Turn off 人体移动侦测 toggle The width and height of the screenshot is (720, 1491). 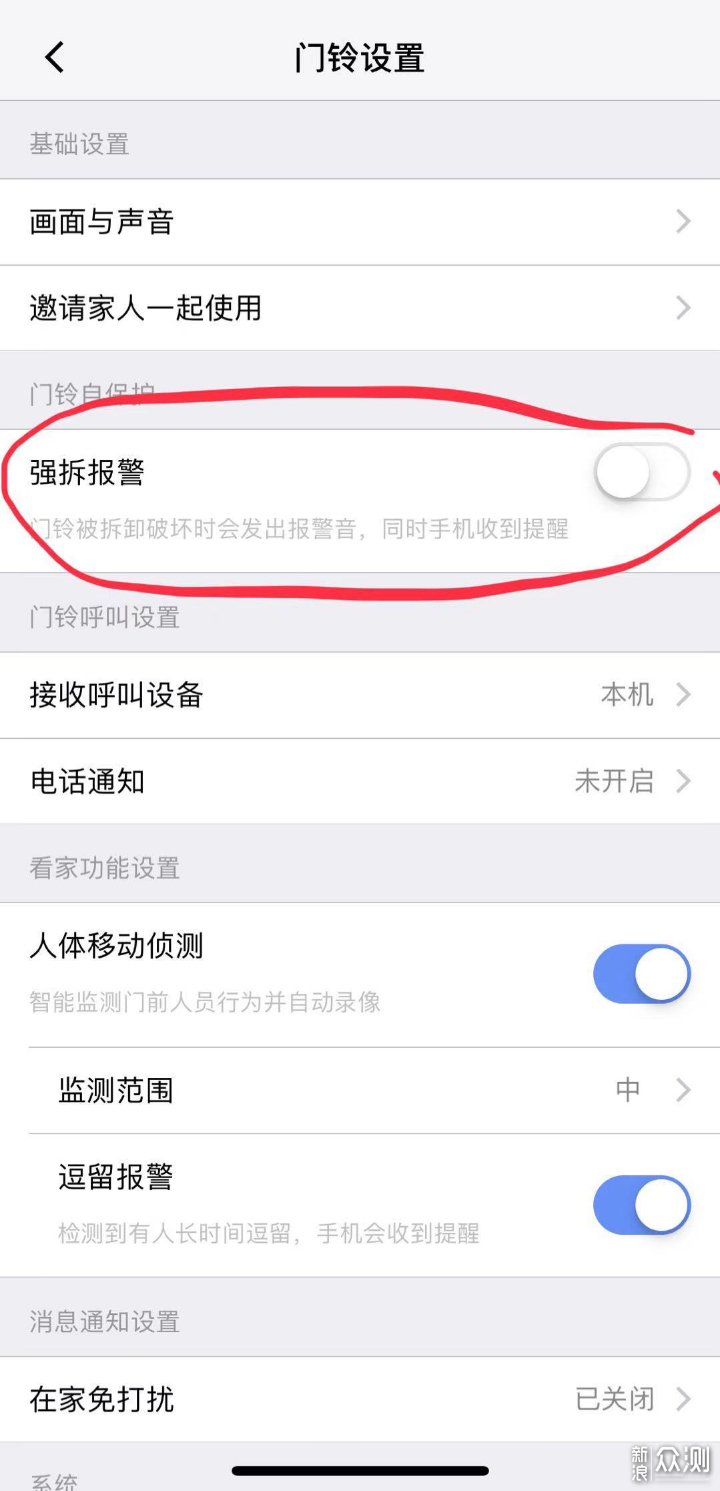click(641, 974)
